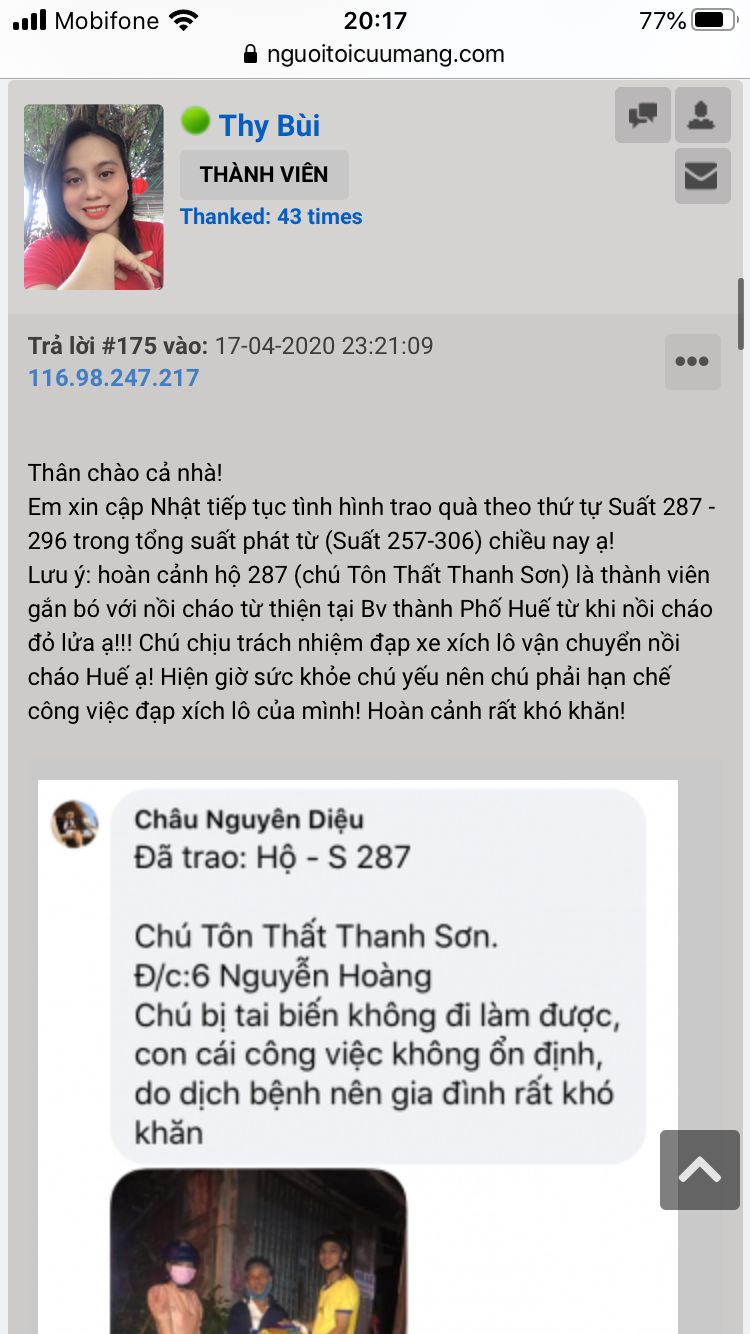Jump back to top with the up arrow
The width and height of the screenshot is (750, 1334).
point(699,1170)
